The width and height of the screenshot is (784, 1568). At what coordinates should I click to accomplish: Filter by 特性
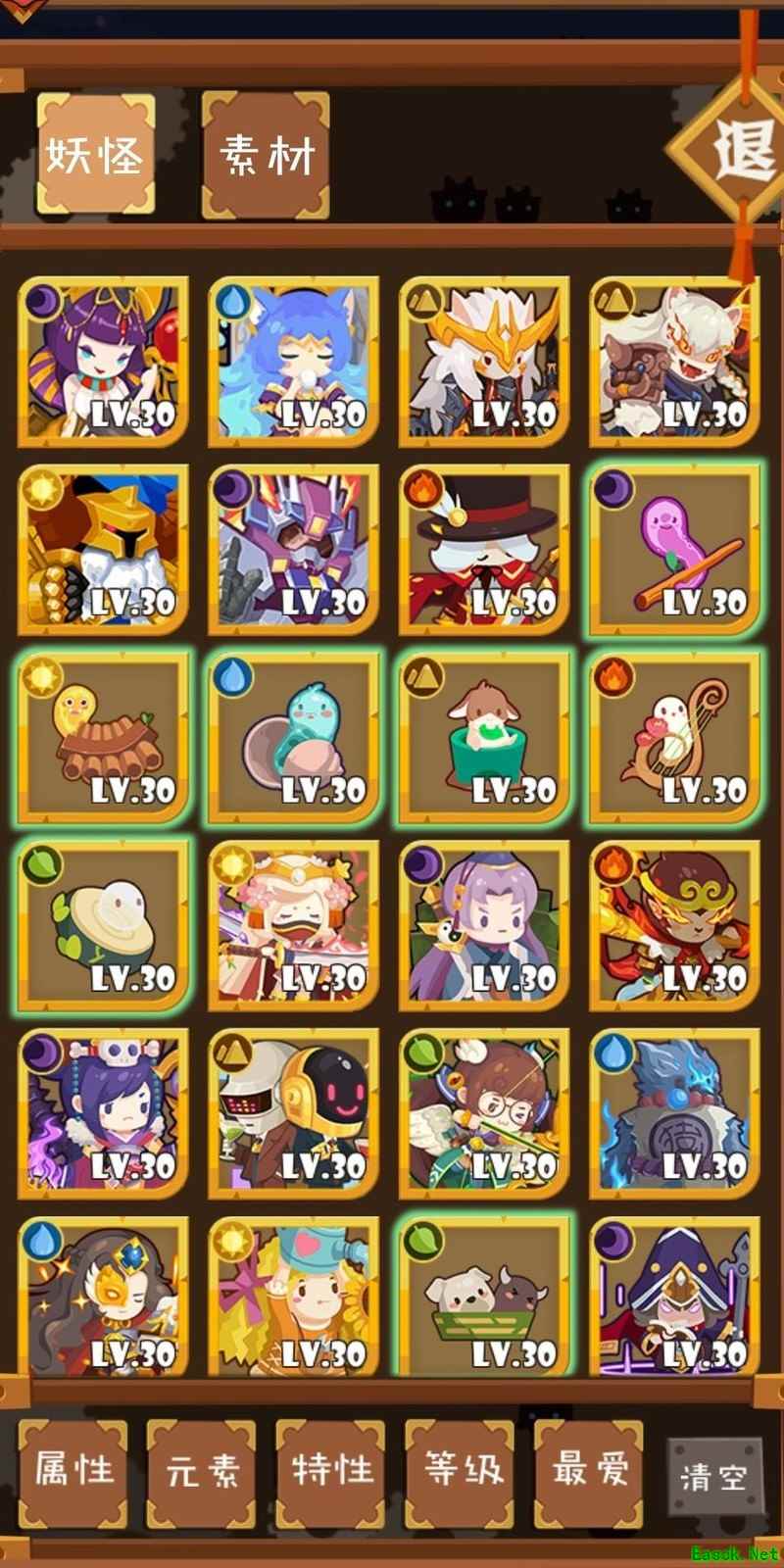(x=331, y=1471)
